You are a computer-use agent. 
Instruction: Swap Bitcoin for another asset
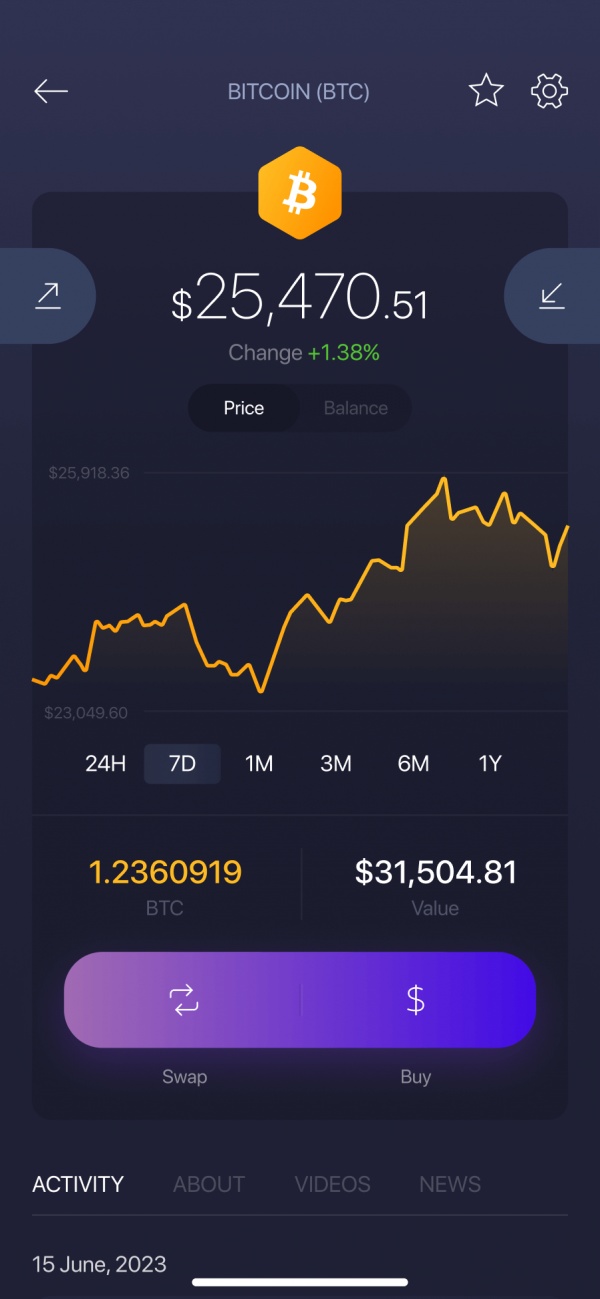pos(184,1000)
